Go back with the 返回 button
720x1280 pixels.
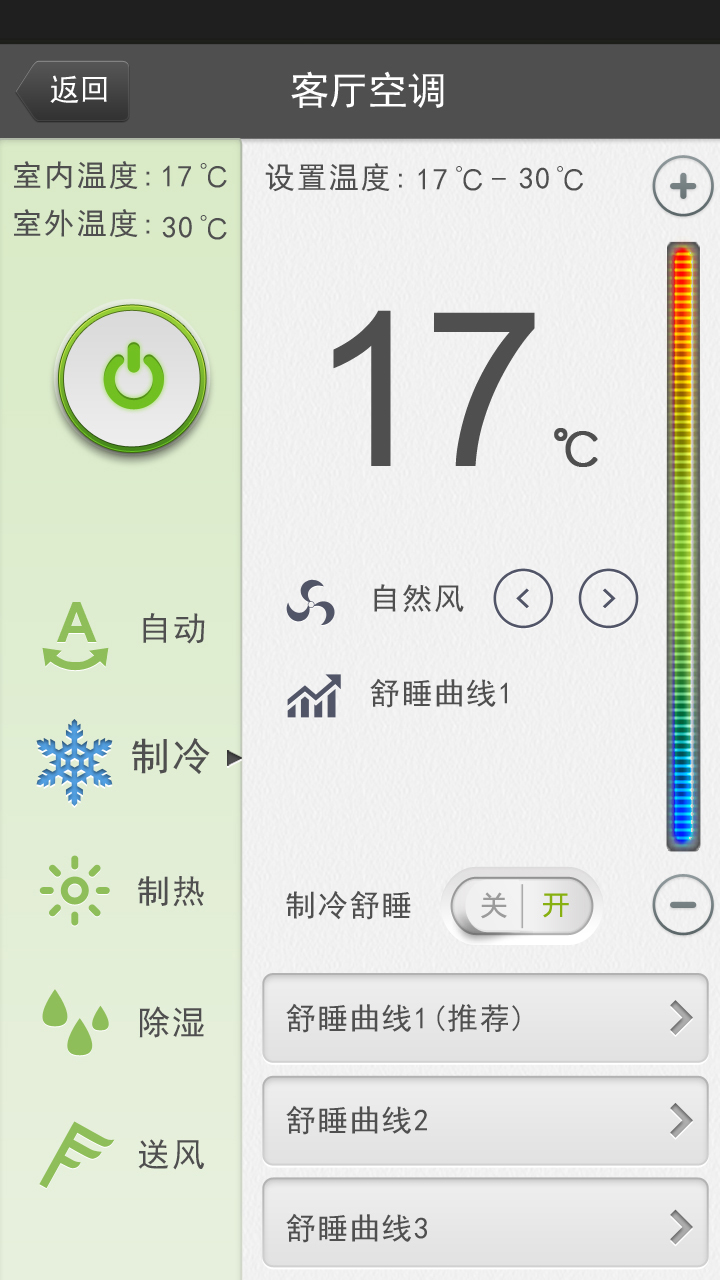tap(73, 91)
